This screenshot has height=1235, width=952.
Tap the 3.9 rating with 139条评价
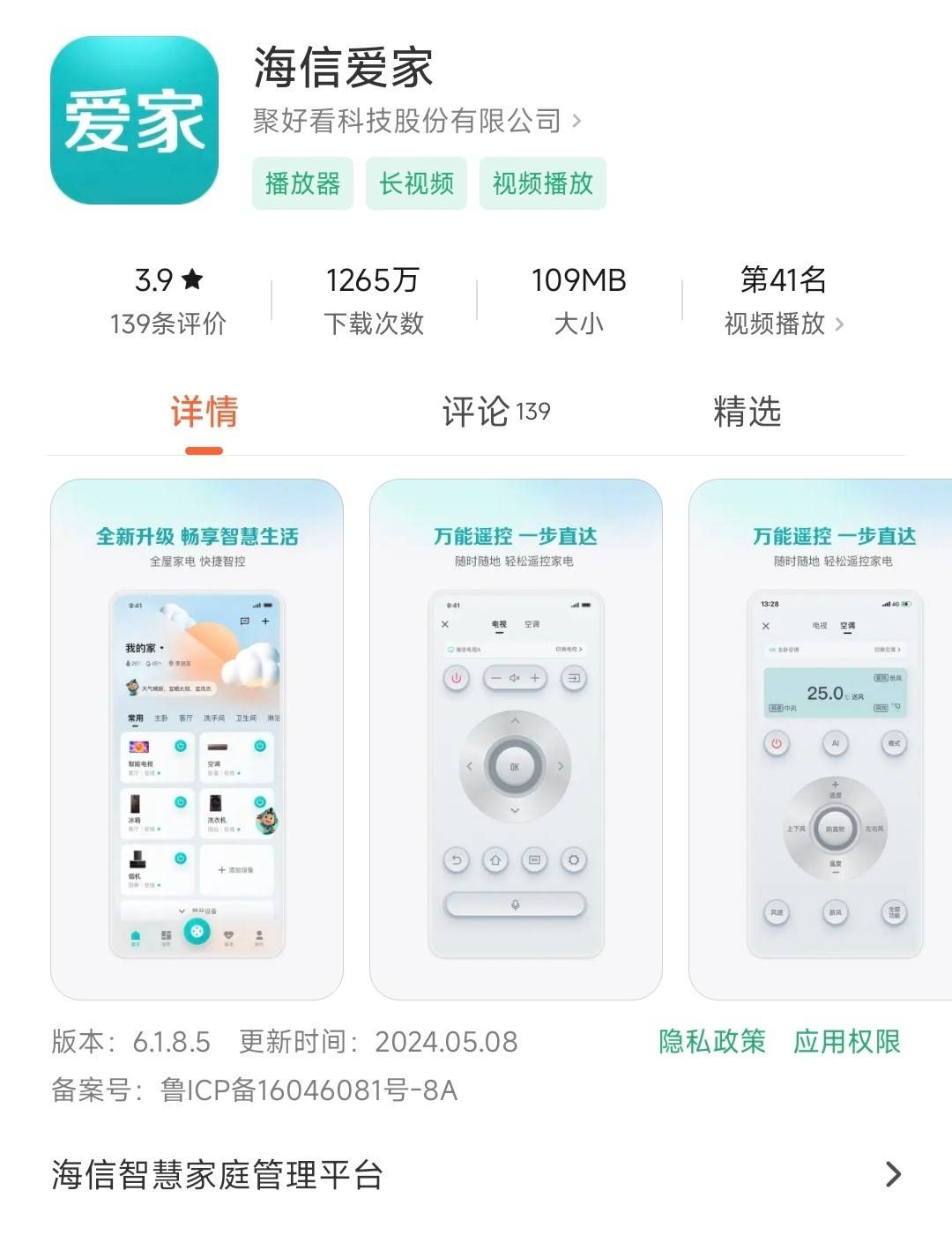[x=168, y=301]
